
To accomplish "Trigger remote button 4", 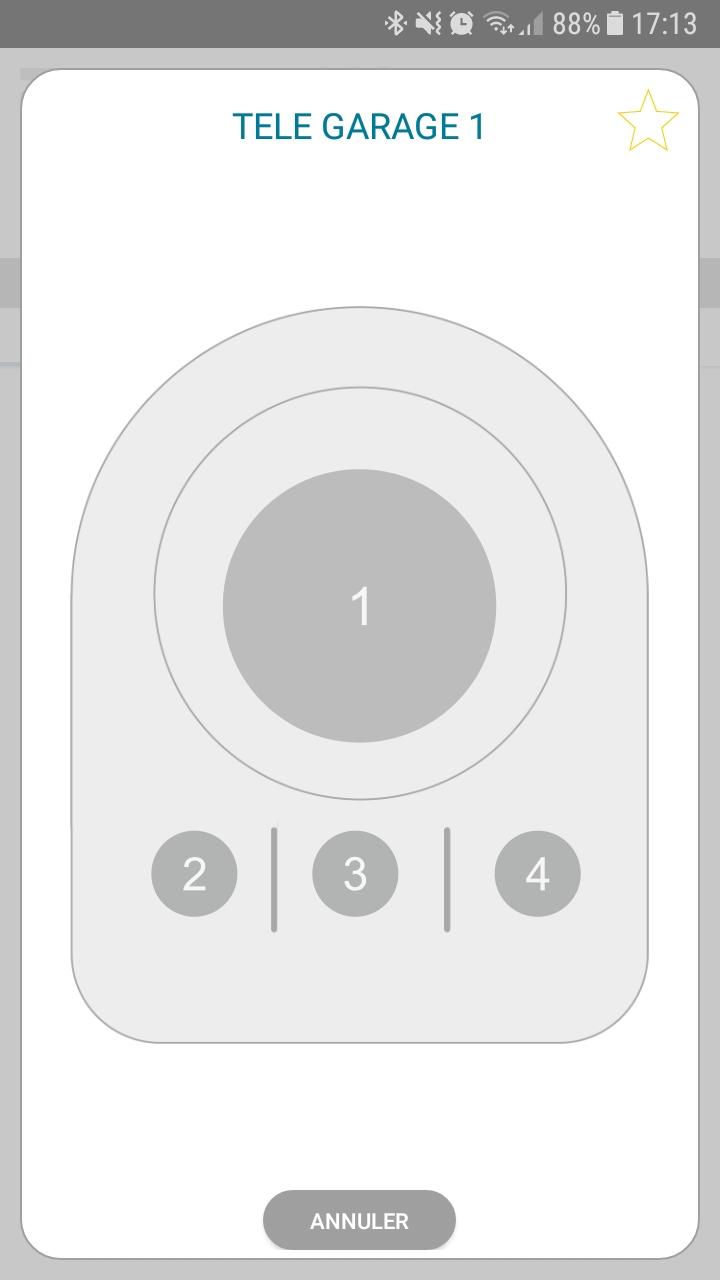I will [x=537, y=874].
